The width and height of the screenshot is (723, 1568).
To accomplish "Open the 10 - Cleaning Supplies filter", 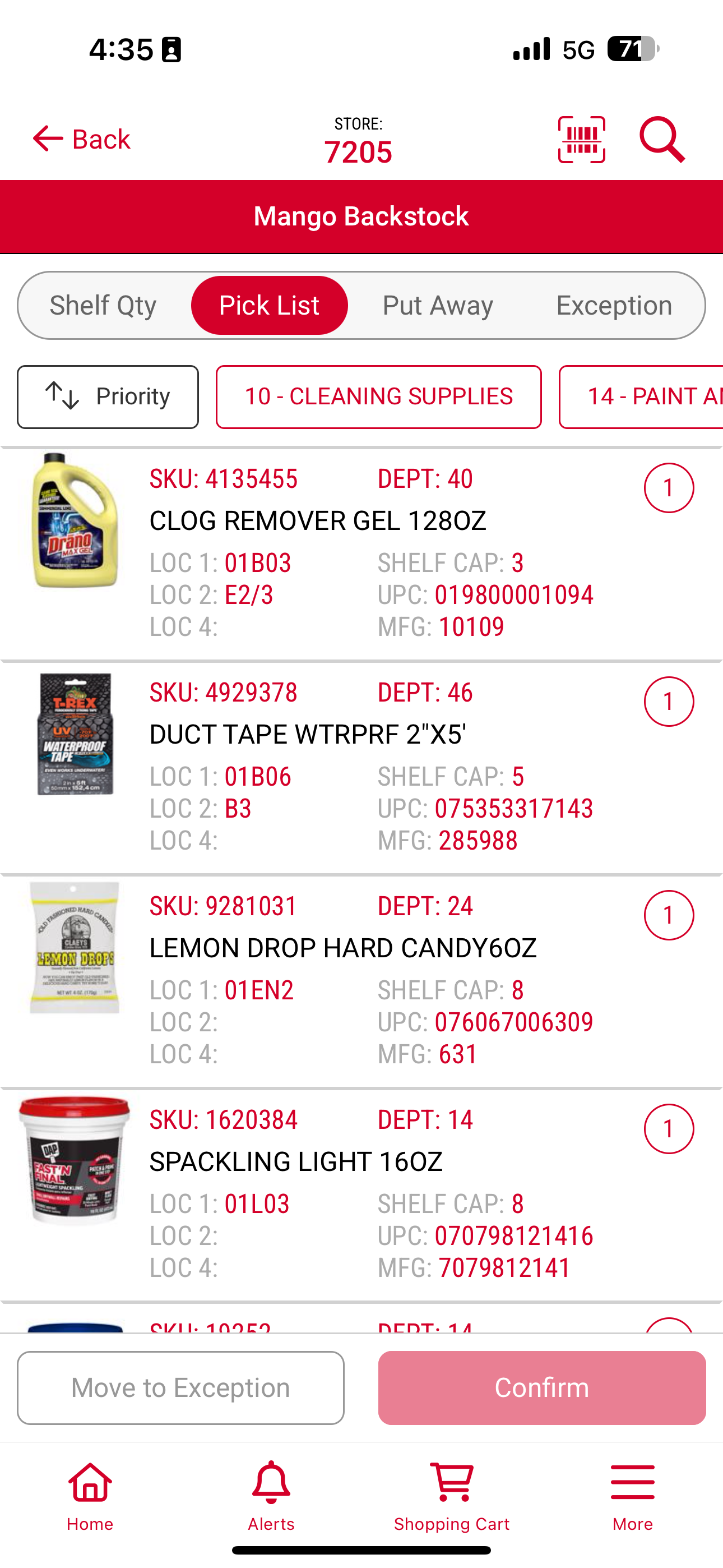I will [378, 396].
